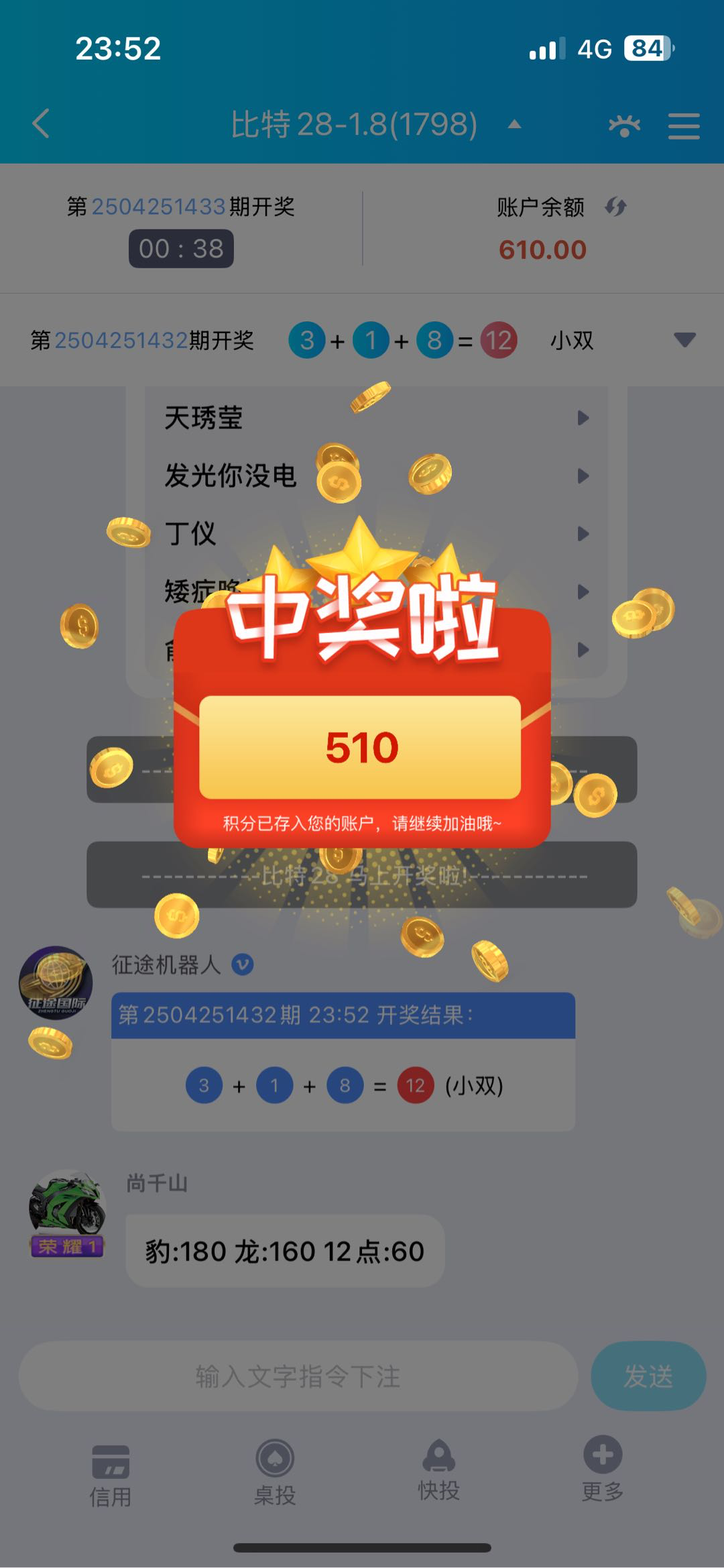View 征途机器人 avatar profile

coord(56,983)
